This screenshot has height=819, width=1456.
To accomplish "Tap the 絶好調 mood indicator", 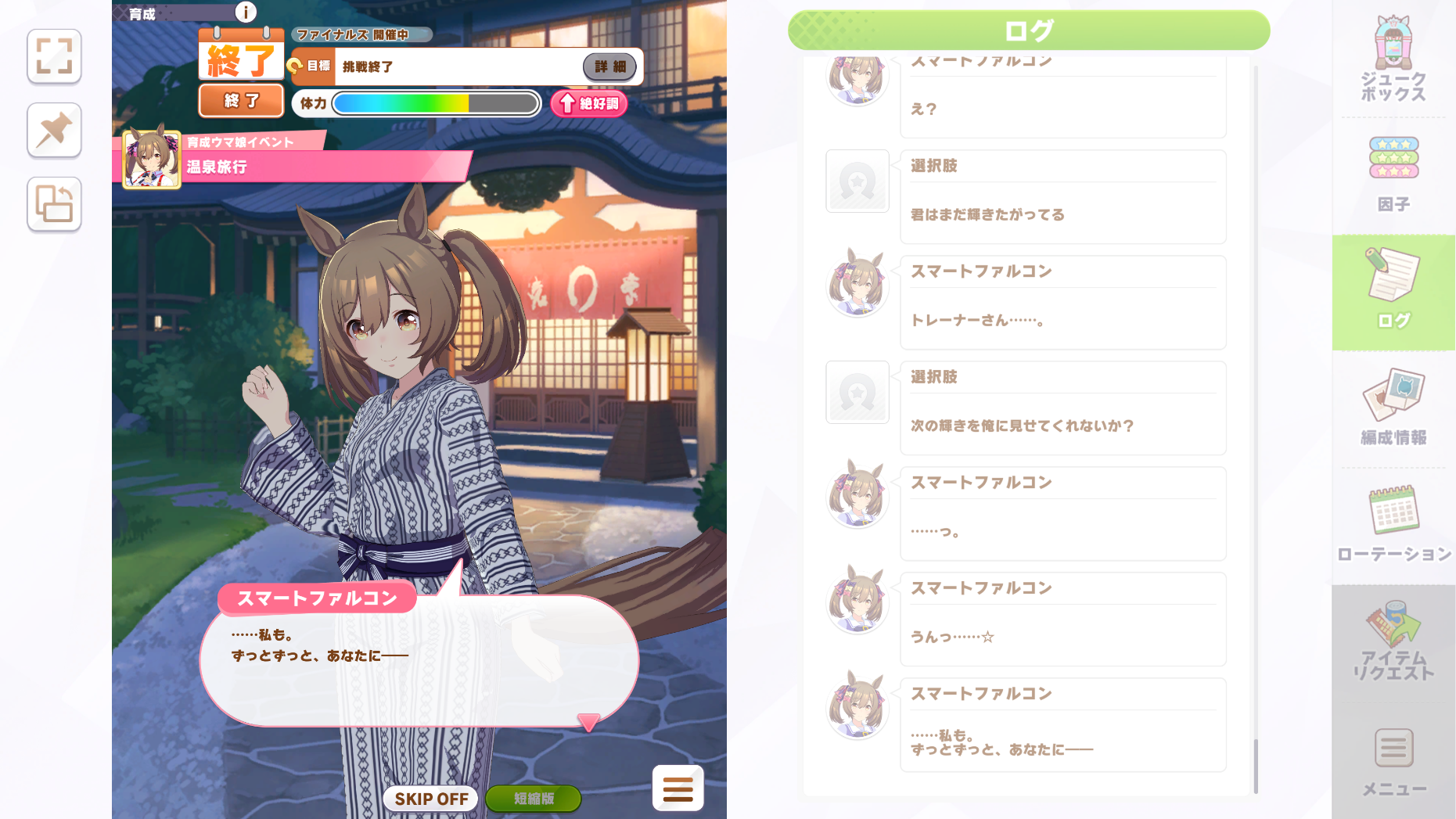I will (x=589, y=103).
